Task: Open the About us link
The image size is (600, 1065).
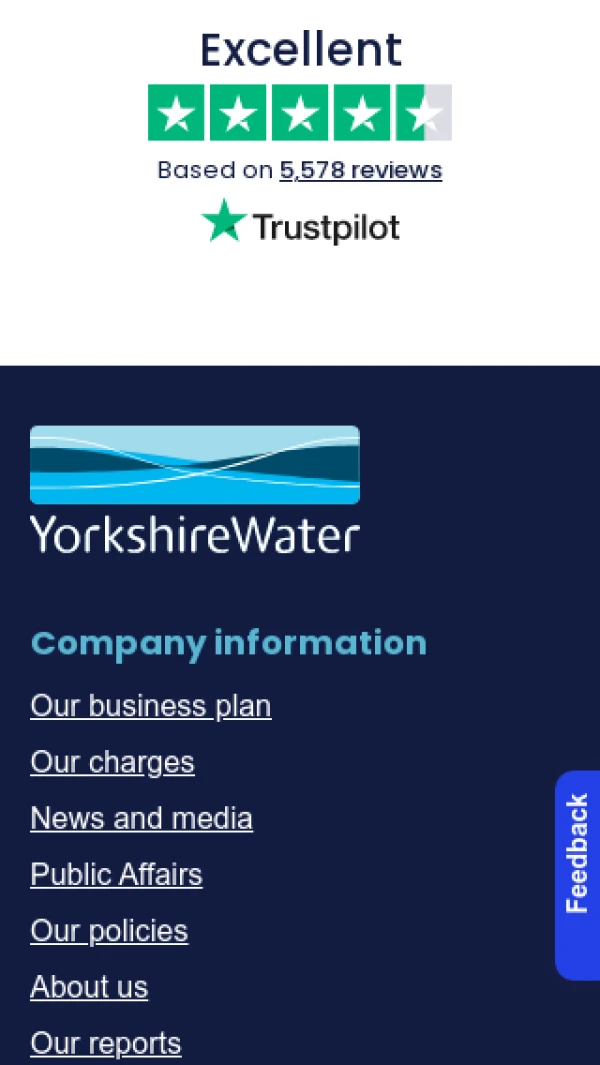Action: click(89, 987)
